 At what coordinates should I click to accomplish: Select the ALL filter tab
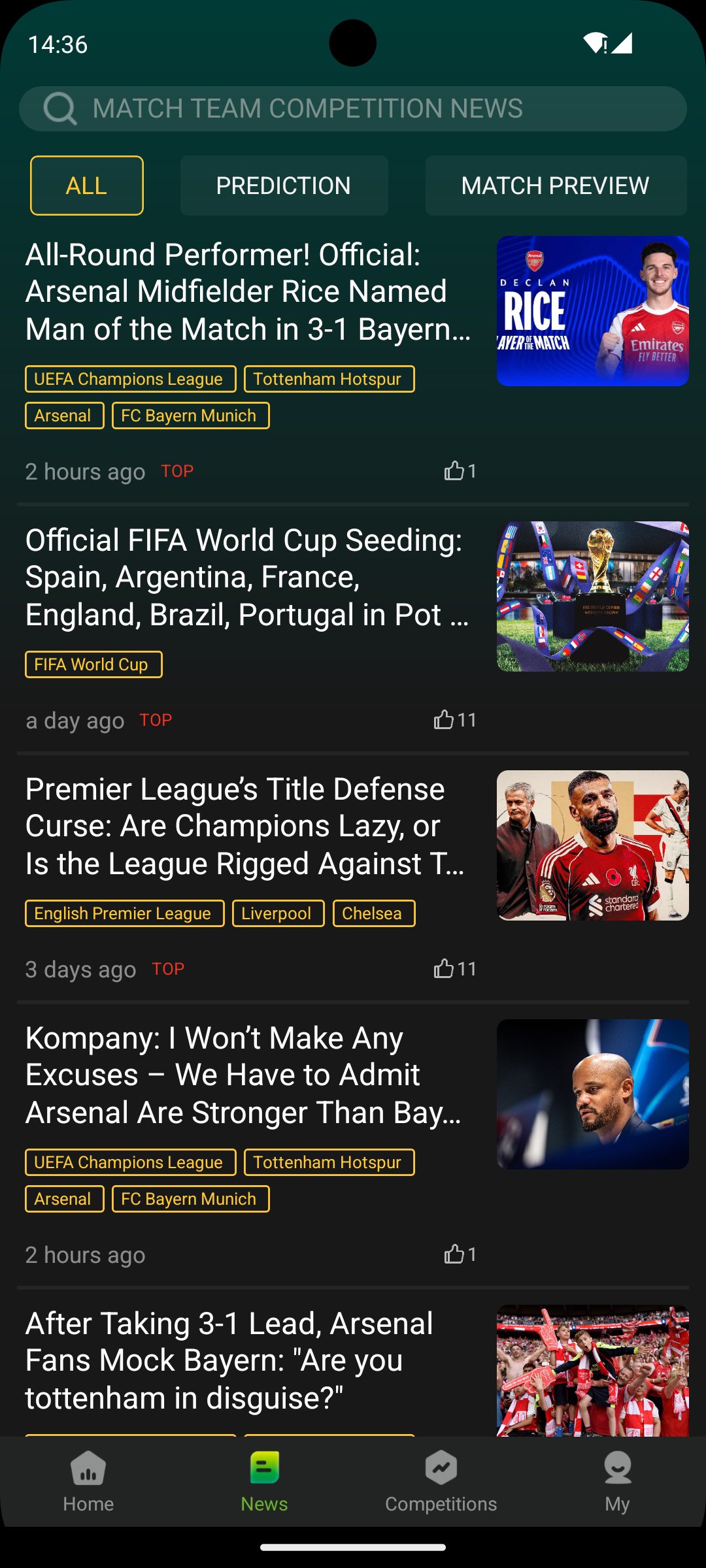pyautogui.click(x=87, y=186)
